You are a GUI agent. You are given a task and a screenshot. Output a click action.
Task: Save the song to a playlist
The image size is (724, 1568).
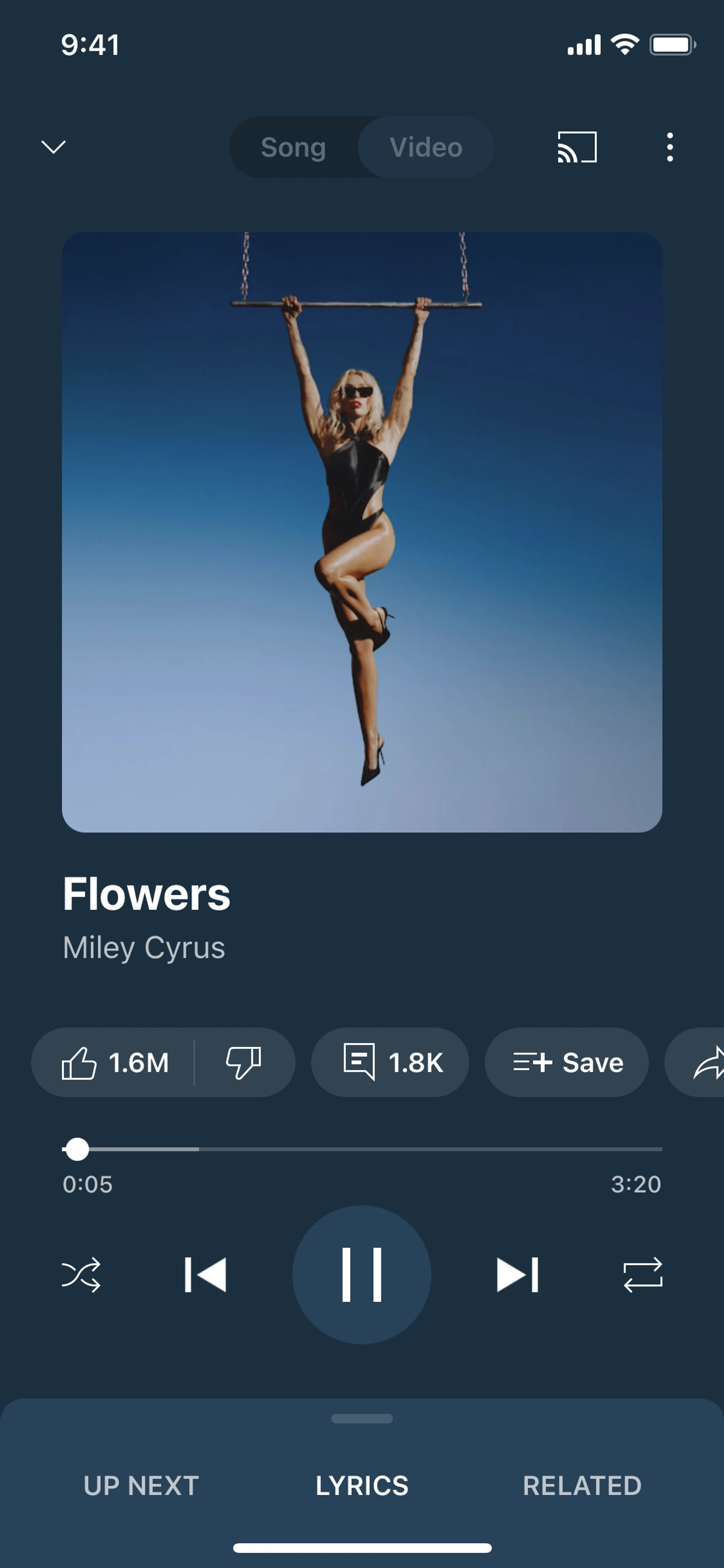[x=566, y=1062]
